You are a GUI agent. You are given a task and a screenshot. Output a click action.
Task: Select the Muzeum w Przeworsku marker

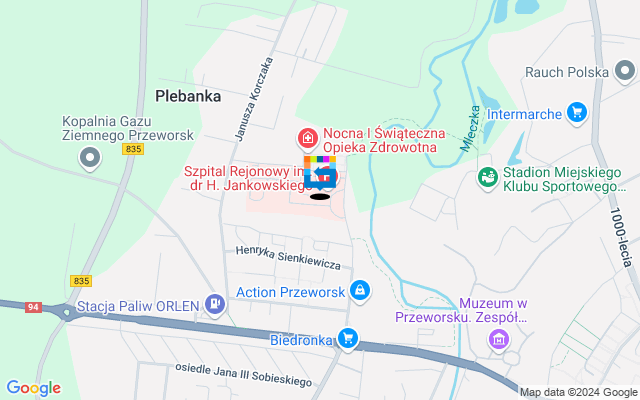(497, 341)
